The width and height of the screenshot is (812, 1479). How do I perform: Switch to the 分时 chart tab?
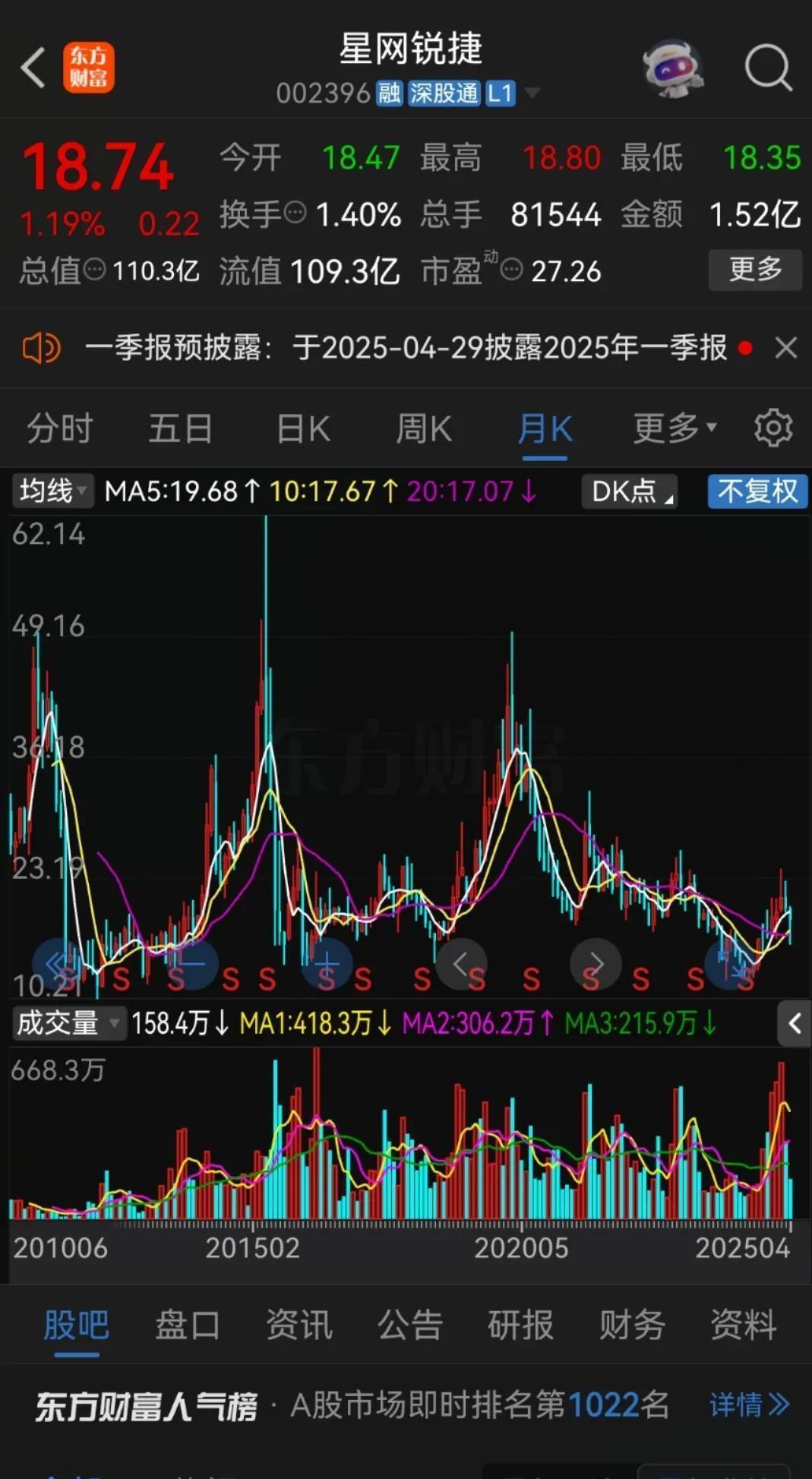pyautogui.click(x=60, y=428)
